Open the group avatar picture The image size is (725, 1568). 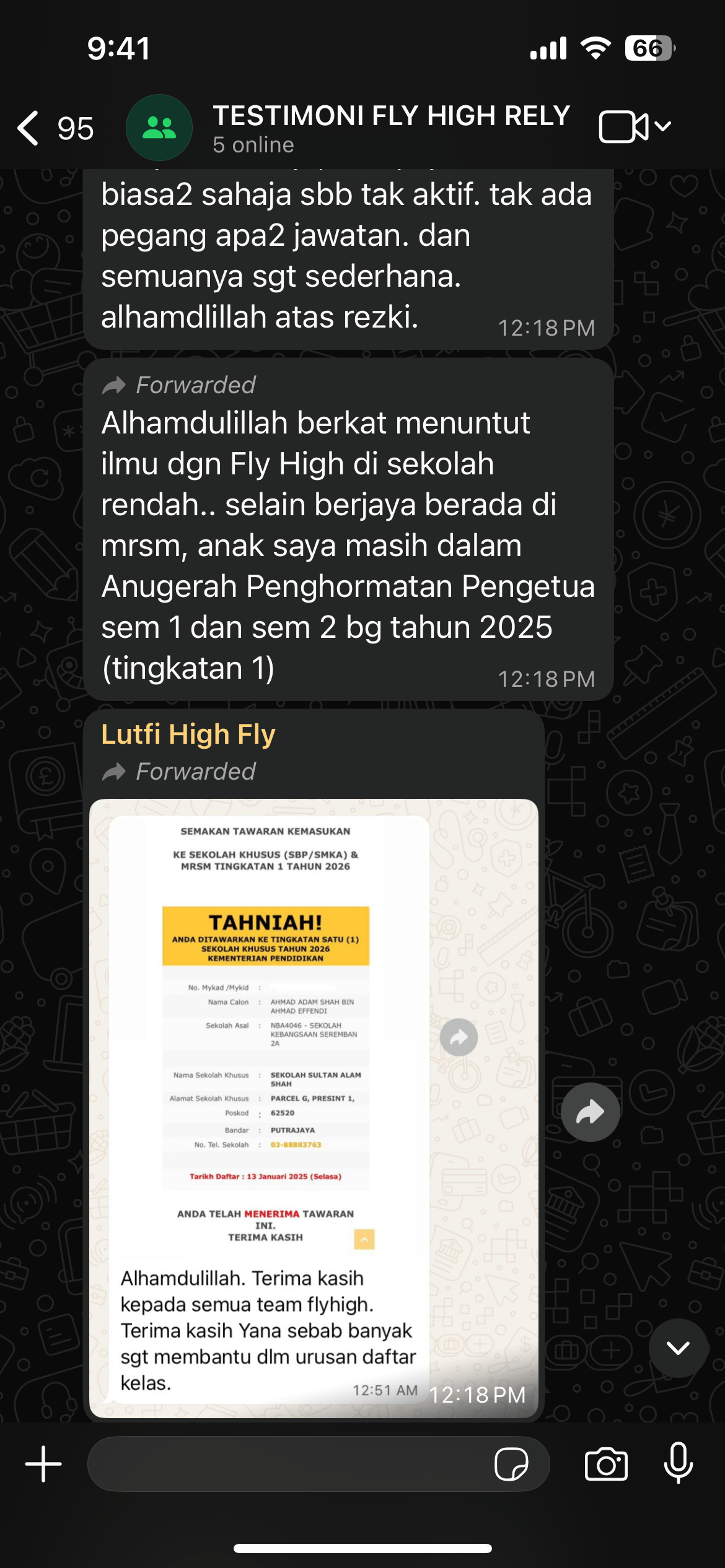click(x=159, y=128)
